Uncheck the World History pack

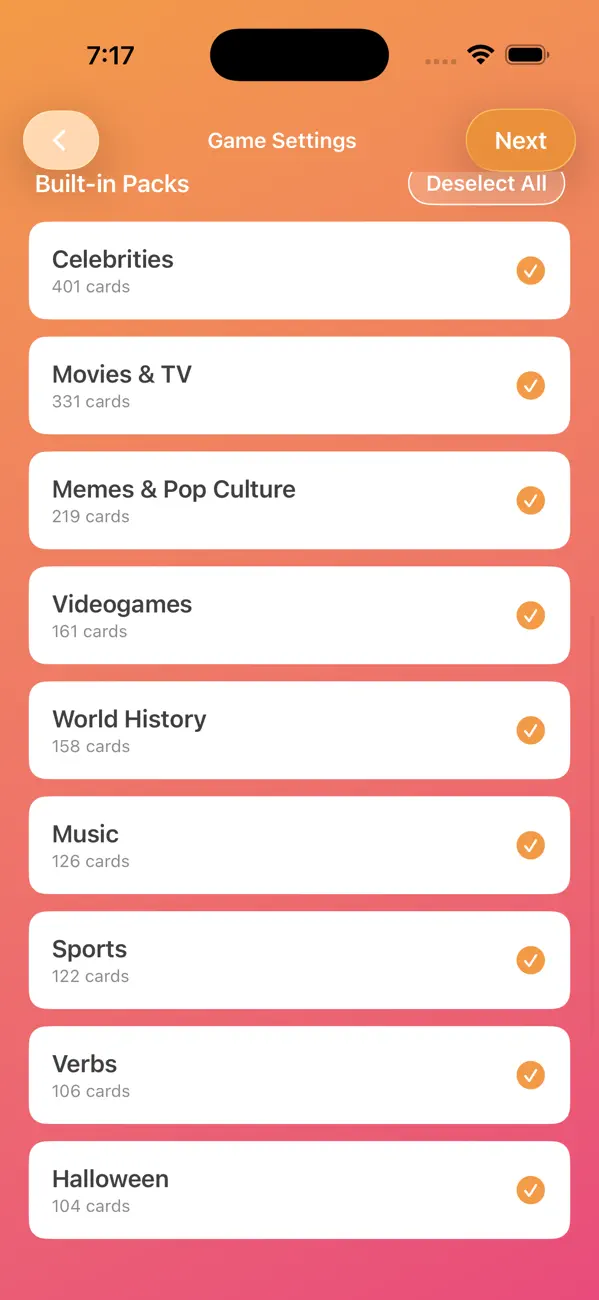[x=299, y=730]
